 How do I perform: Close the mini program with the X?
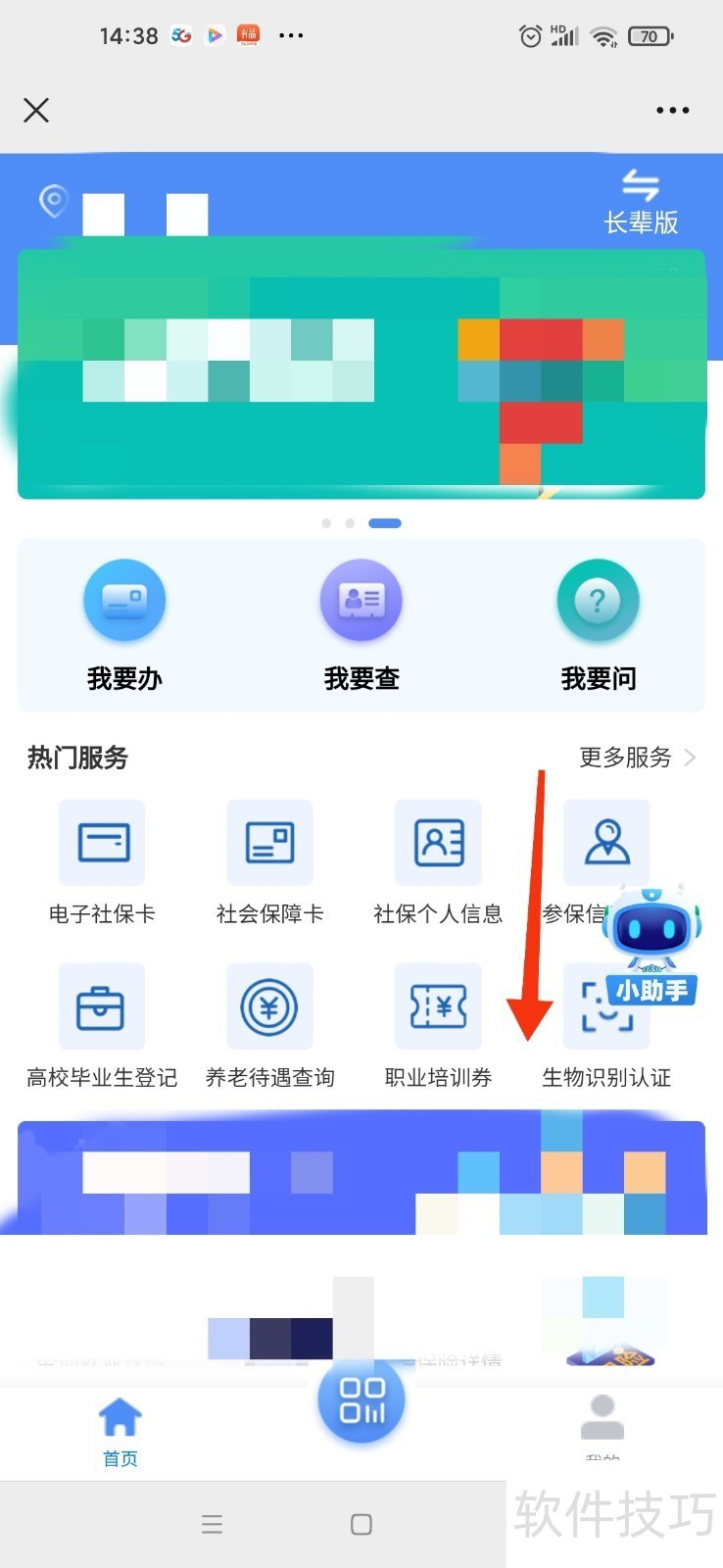pyautogui.click(x=36, y=110)
